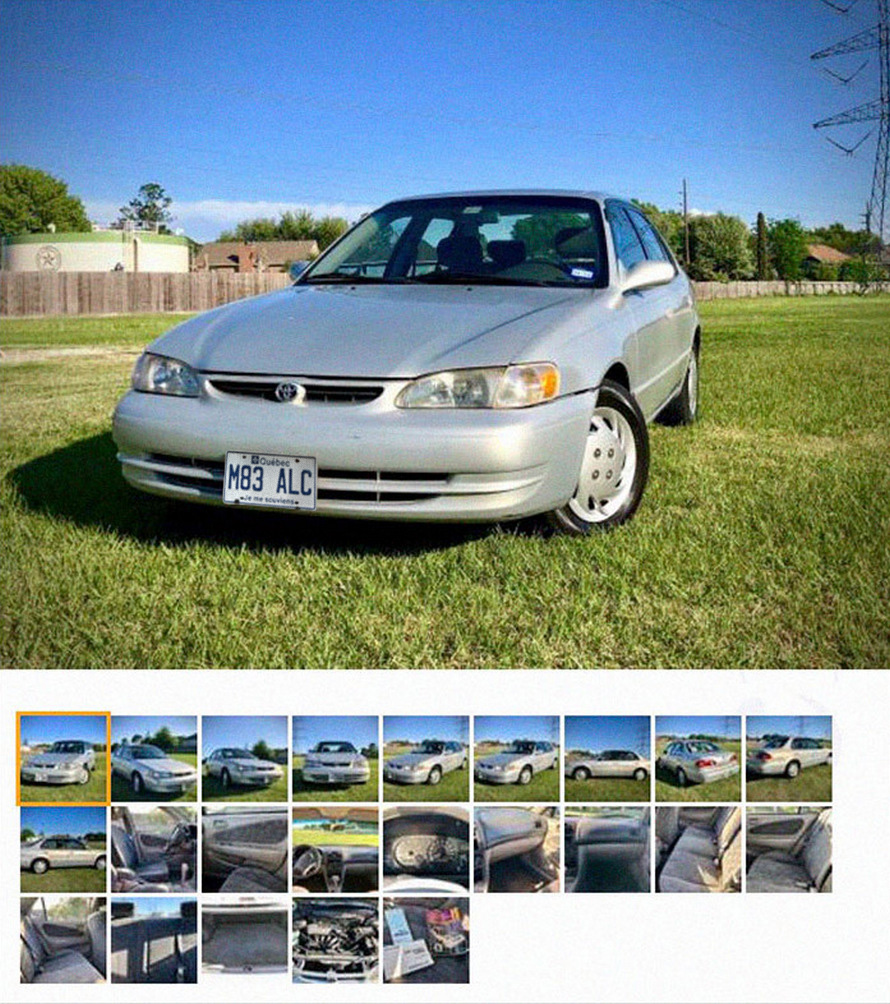Open the main car photo full view
Screen dimensions: 890x1004
coord(445,334)
